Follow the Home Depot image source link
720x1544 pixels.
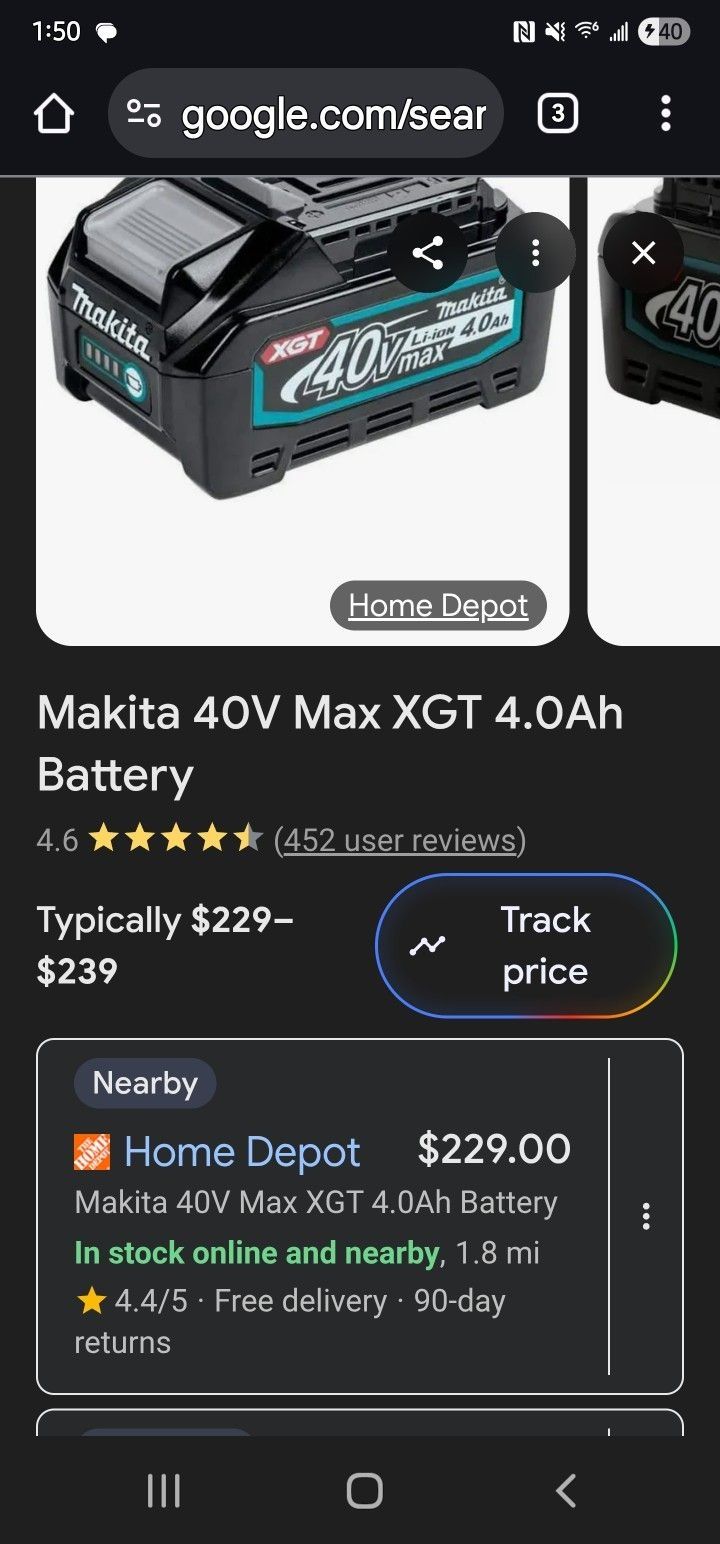[x=438, y=606]
